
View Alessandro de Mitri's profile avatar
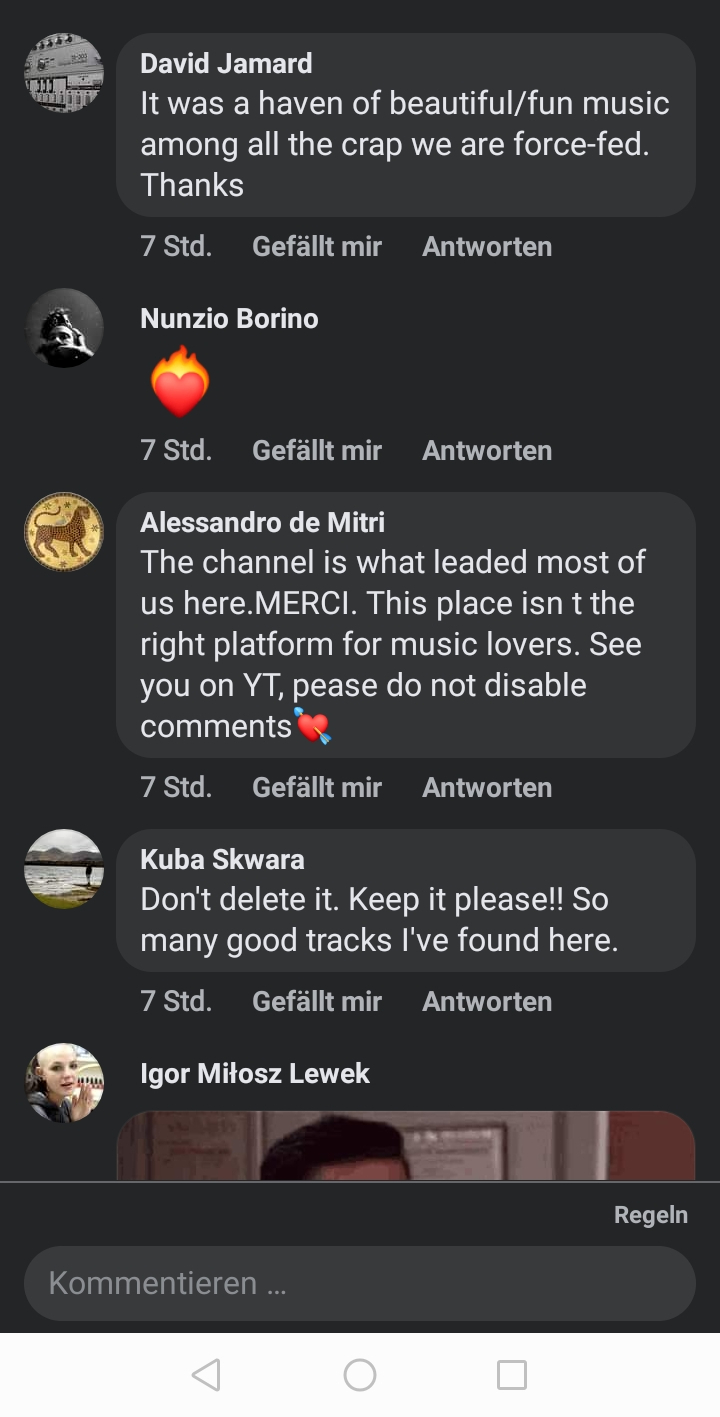(x=64, y=532)
